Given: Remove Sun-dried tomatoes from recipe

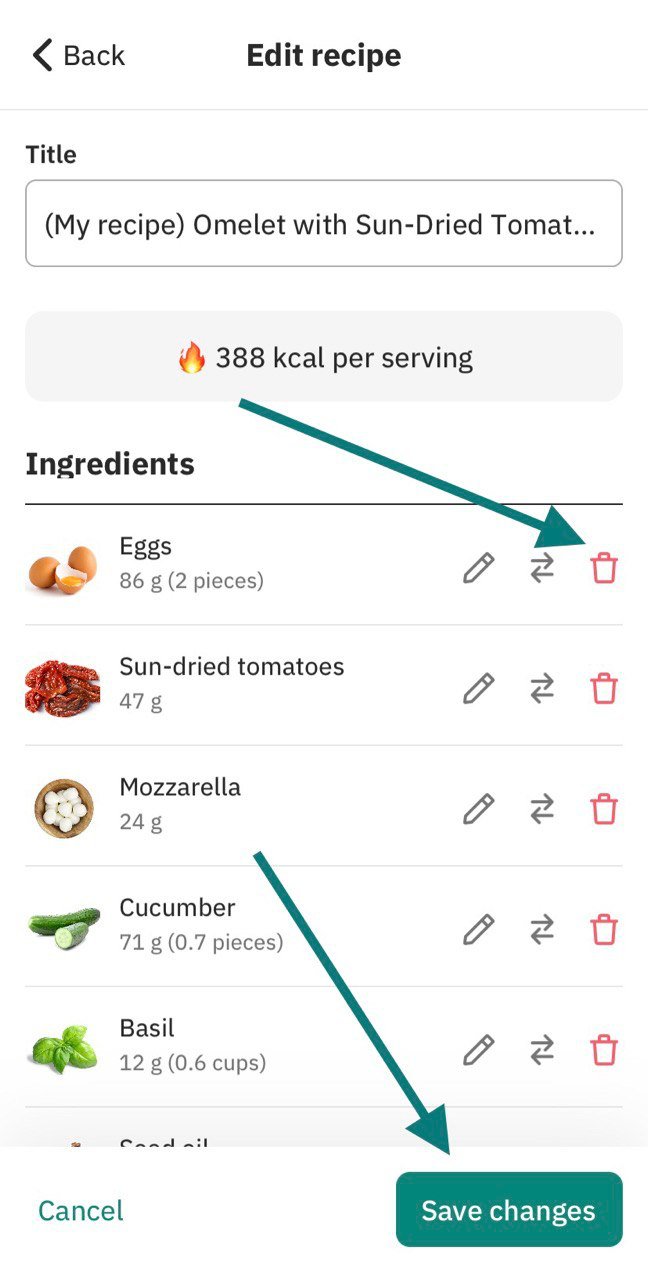Looking at the screenshot, I should 604,688.
